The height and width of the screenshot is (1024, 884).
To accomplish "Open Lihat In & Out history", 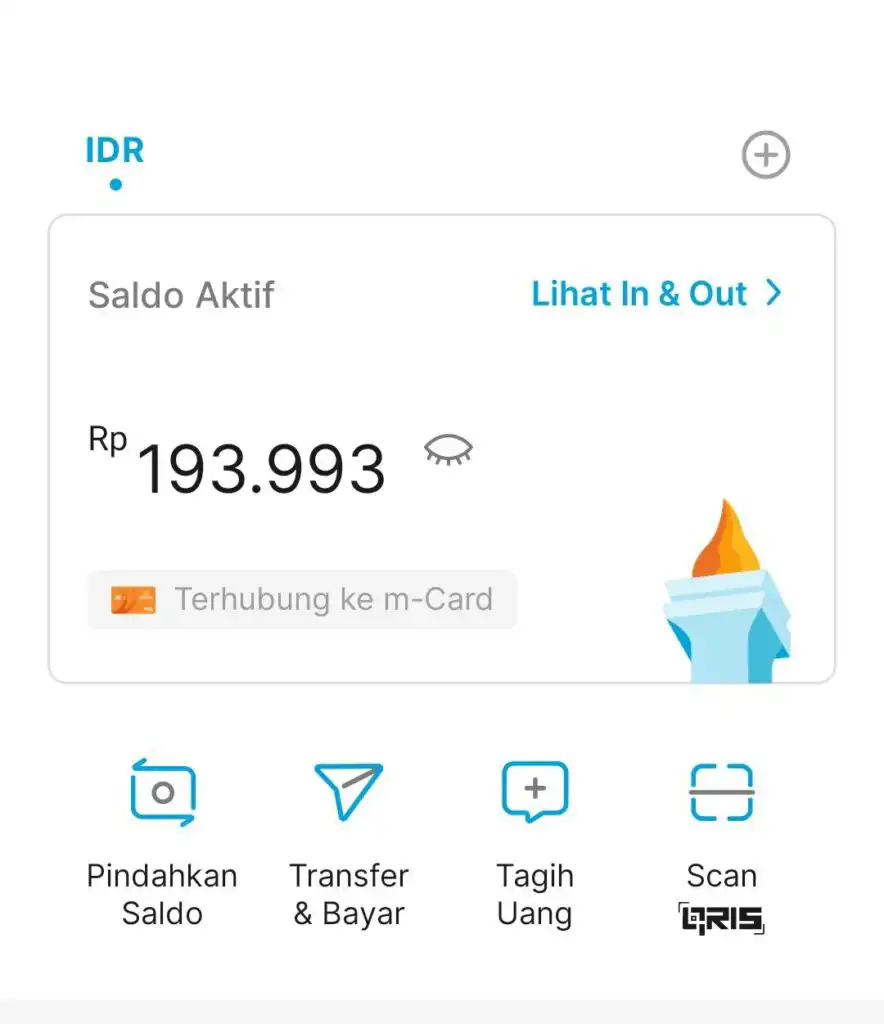I will (x=656, y=294).
